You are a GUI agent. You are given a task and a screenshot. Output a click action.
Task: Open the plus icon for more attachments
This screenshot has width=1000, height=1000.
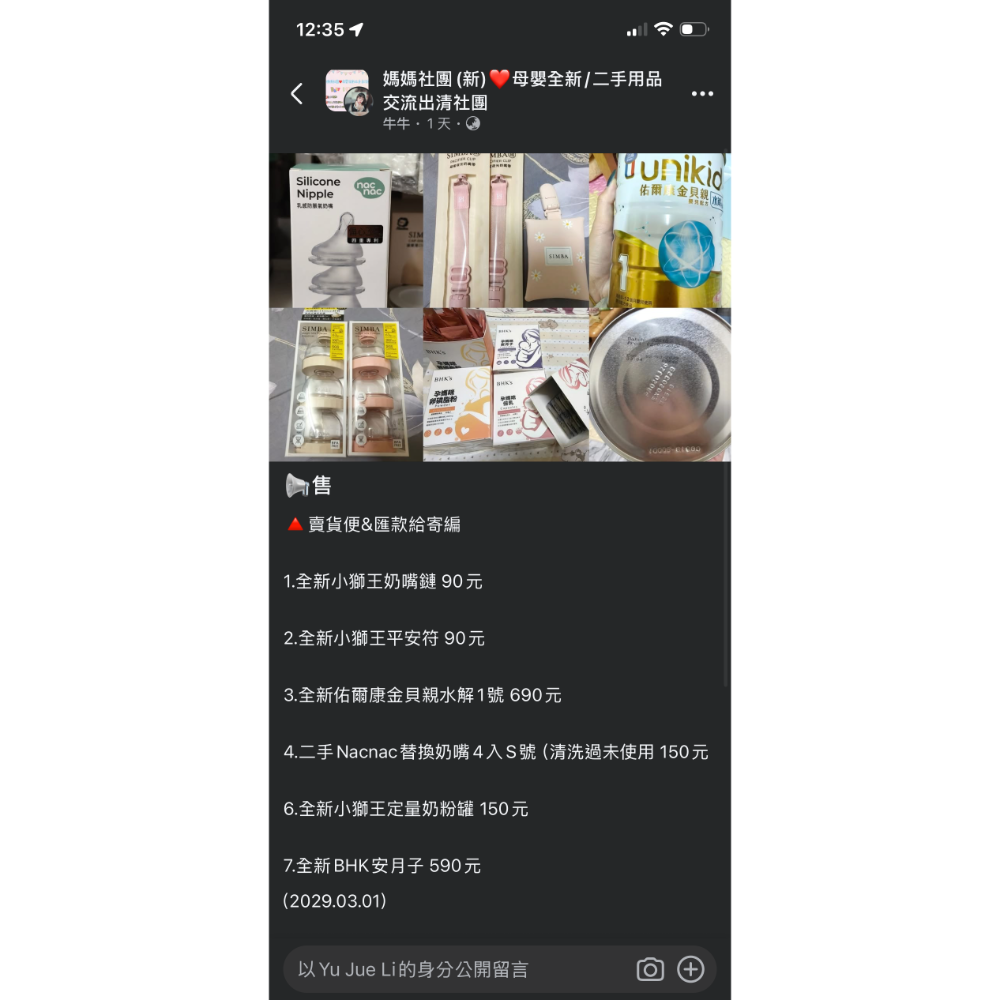tap(691, 969)
